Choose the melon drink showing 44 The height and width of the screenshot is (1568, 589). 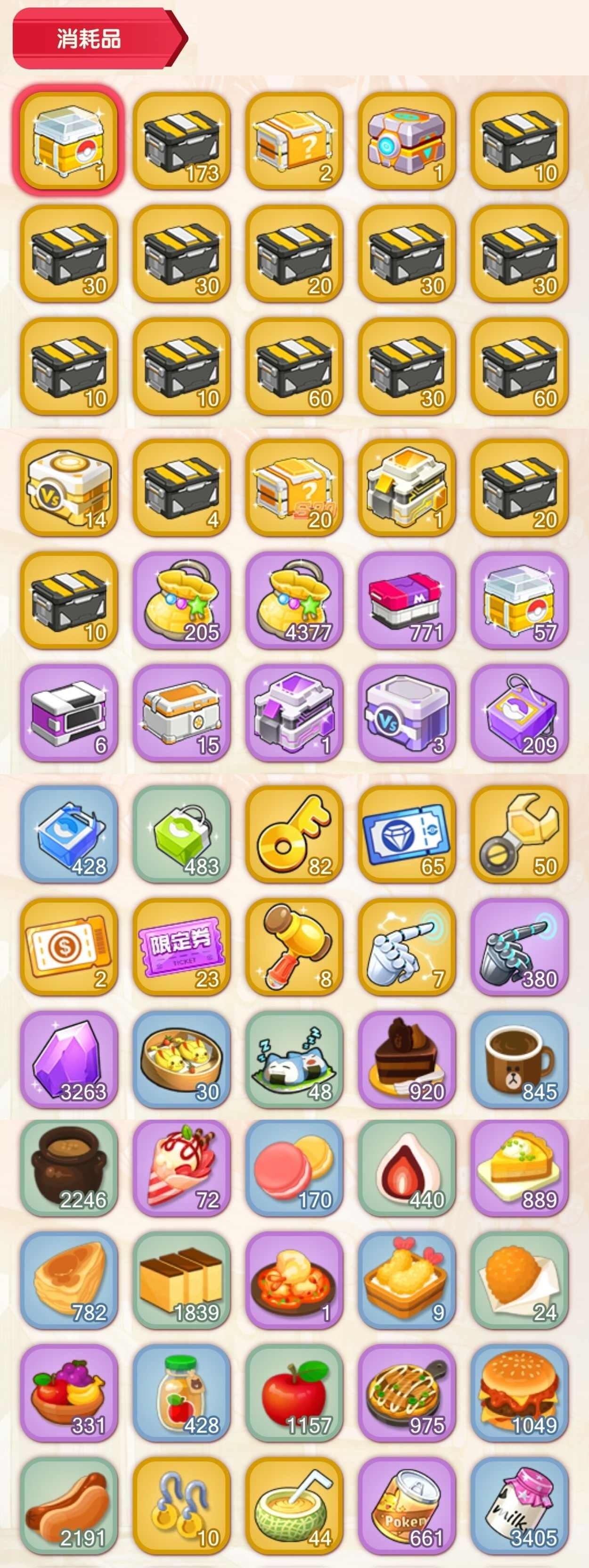294,1505
